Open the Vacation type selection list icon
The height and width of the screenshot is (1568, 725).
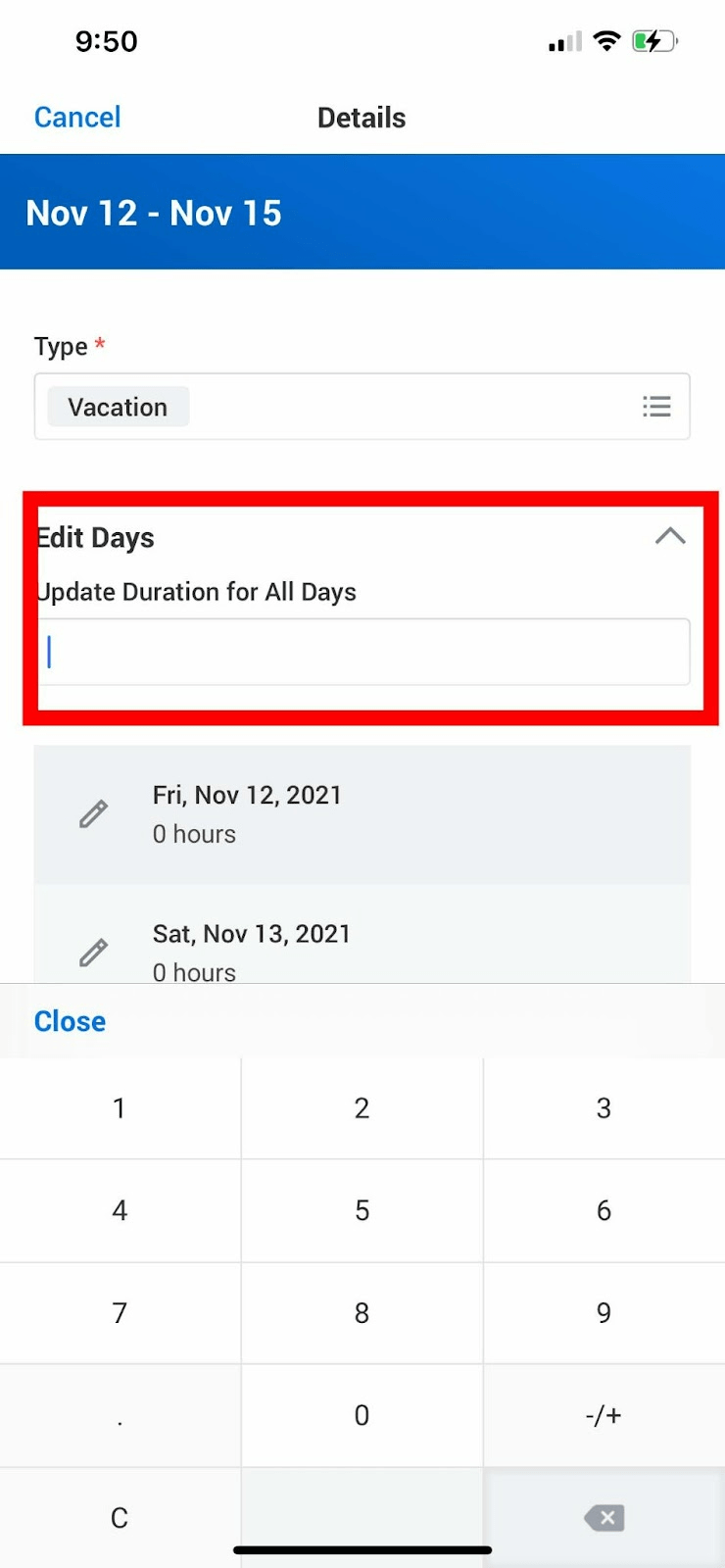tap(656, 407)
